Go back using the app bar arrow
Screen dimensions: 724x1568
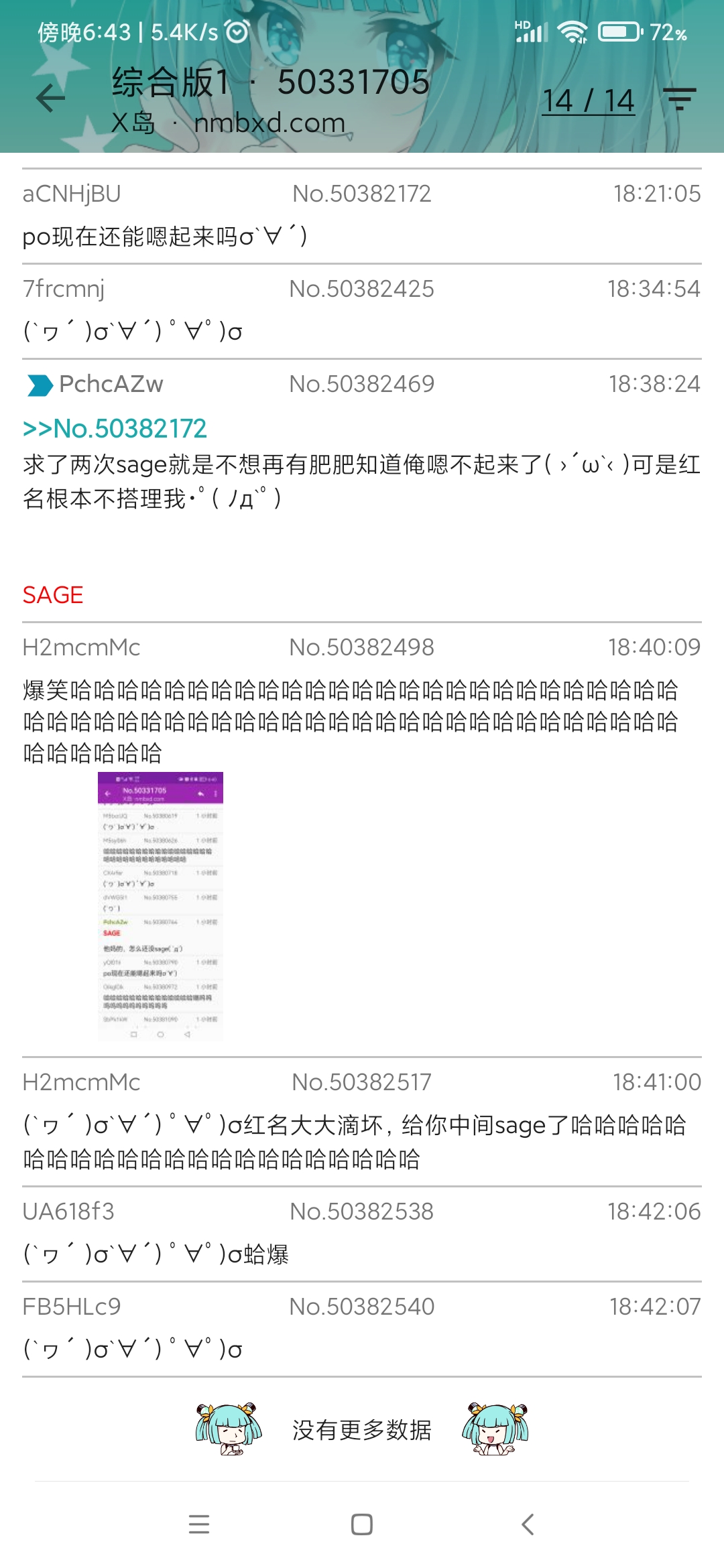51,99
